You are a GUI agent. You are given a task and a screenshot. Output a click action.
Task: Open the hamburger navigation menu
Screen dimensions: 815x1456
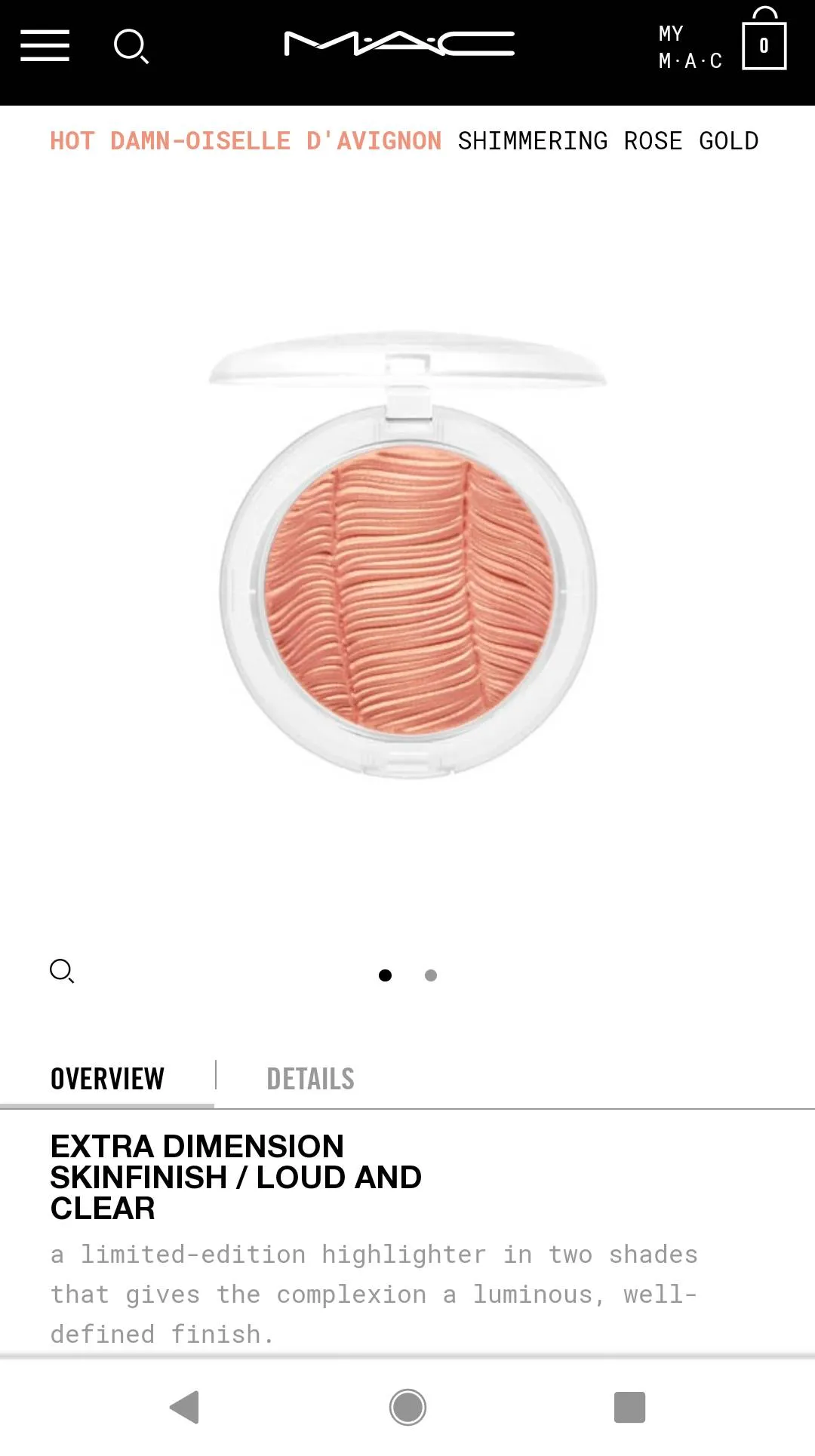coord(45,46)
